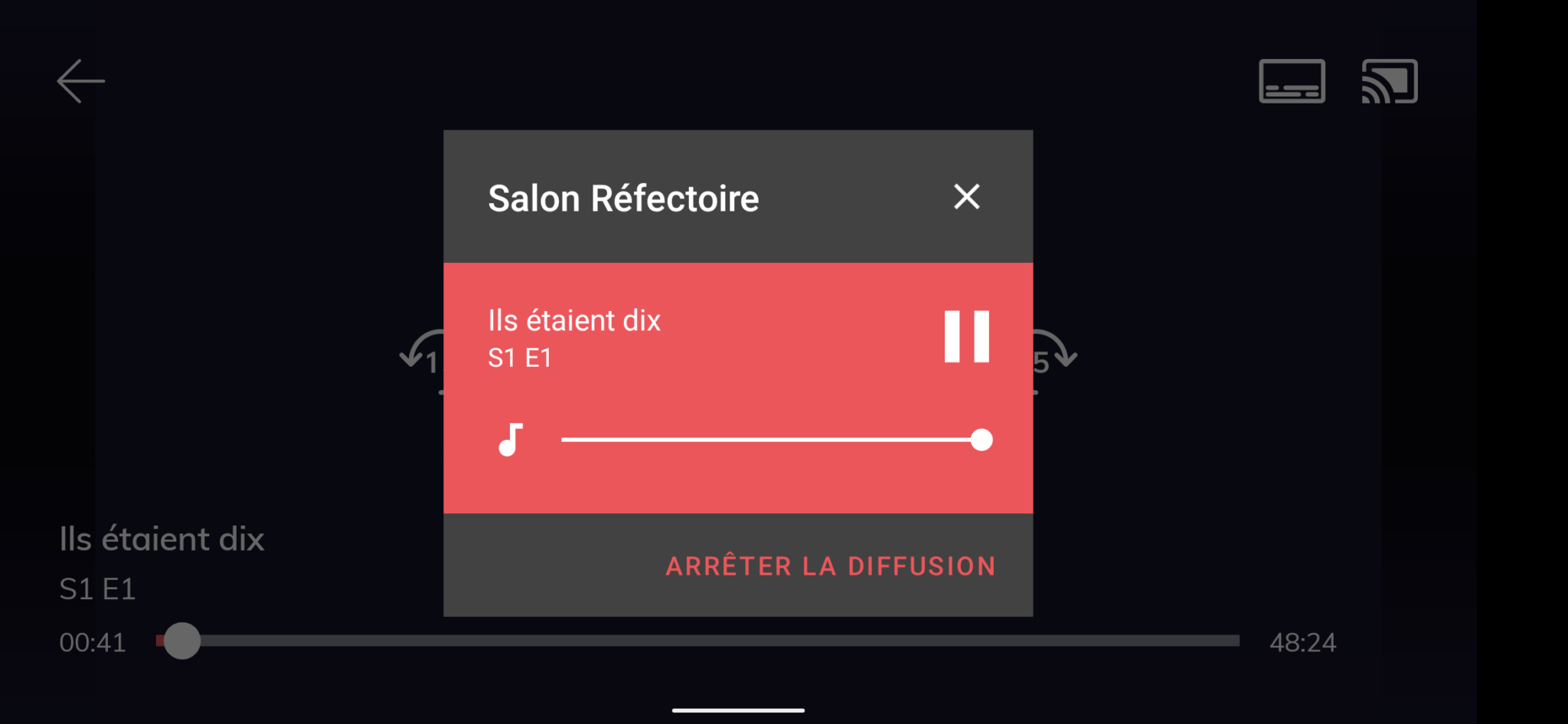Rewind with the skip-back arrow
The width and height of the screenshot is (1568, 724).
[x=422, y=353]
